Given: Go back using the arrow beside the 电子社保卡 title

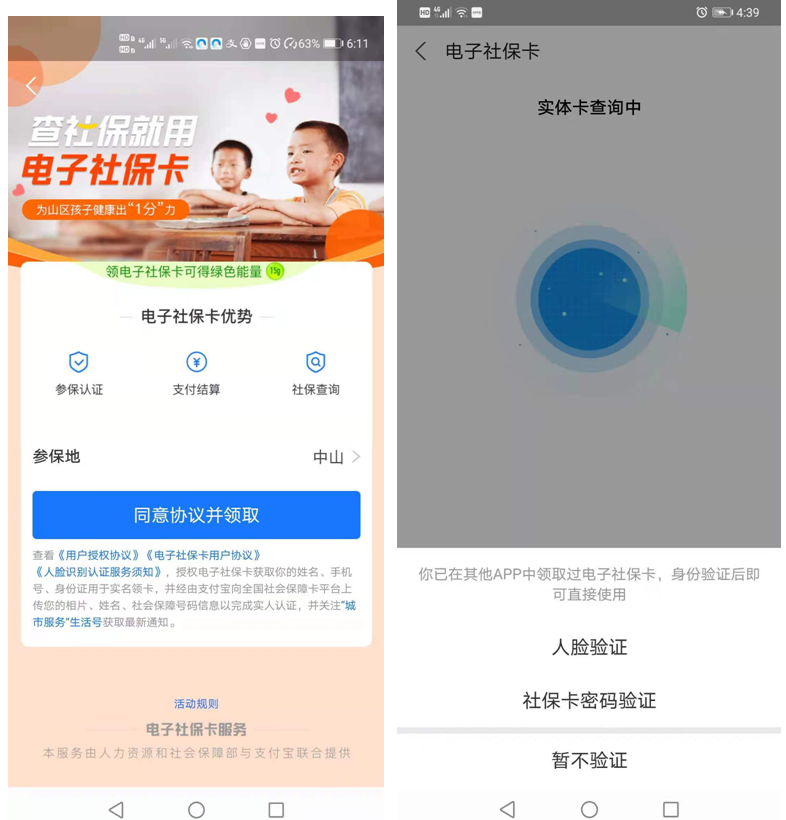Looking at the screenshot, I should point(421,52).
